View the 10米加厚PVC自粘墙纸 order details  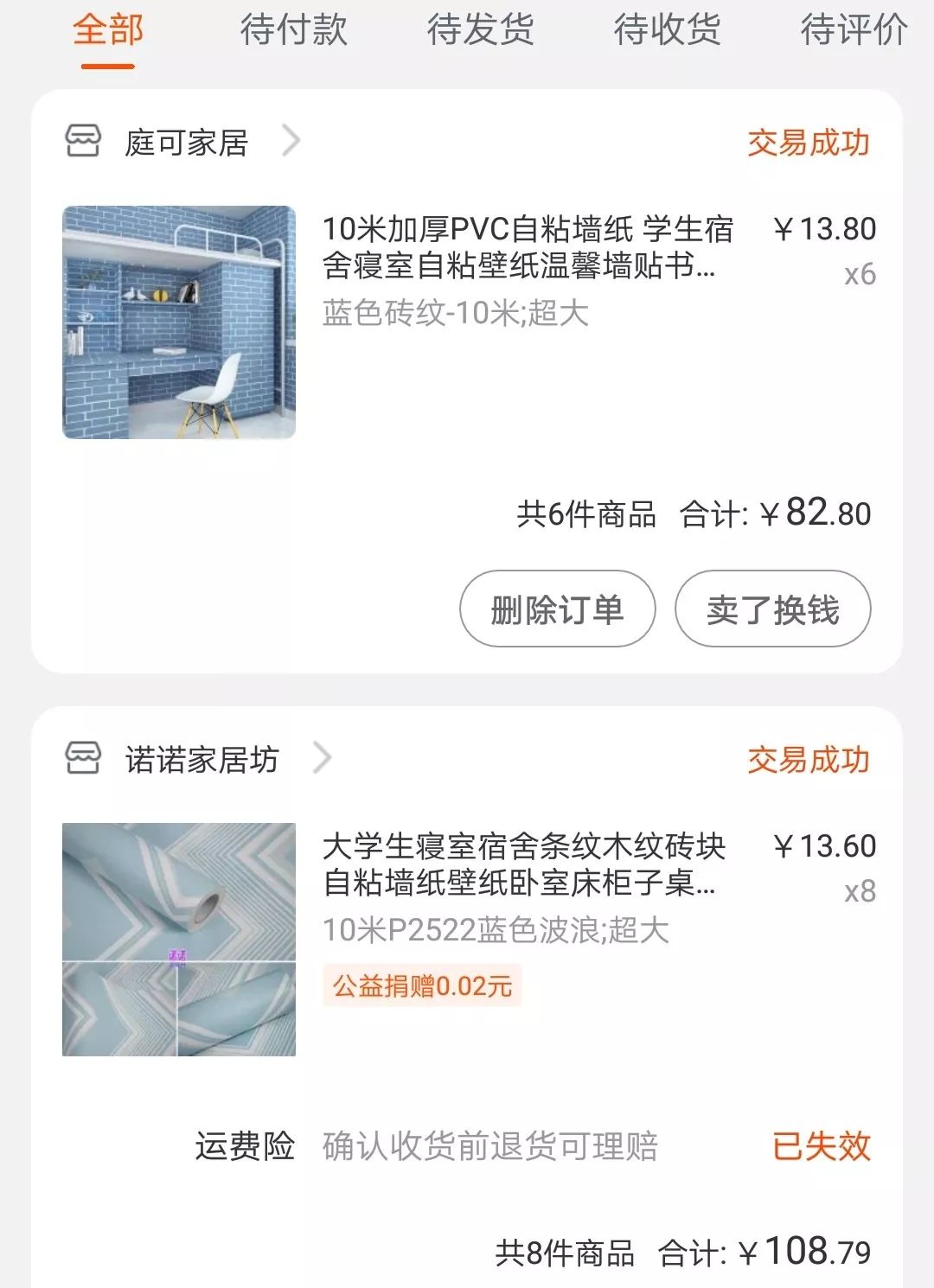click(x=527, y=247)
